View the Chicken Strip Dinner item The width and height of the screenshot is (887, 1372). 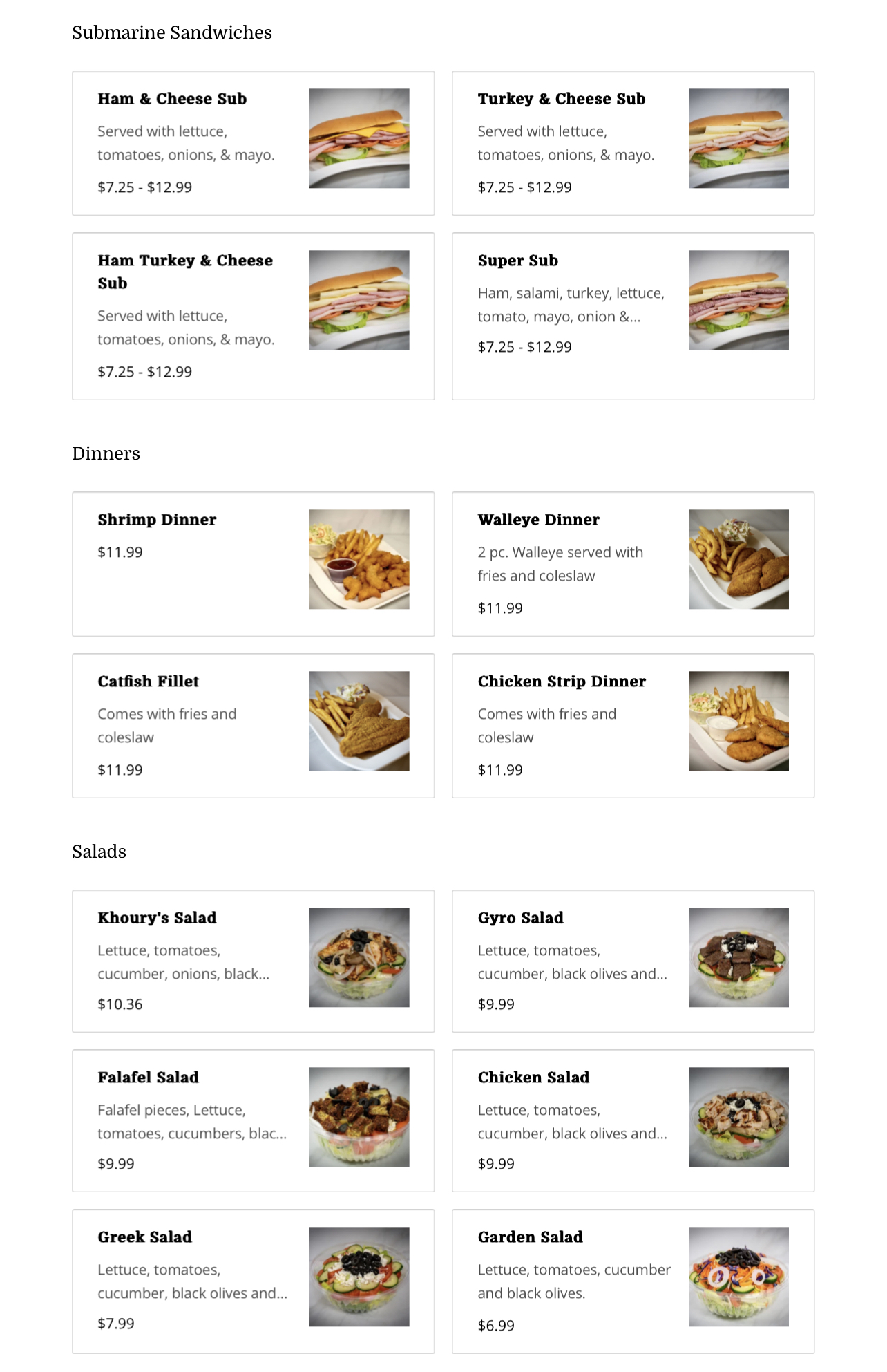633,726
